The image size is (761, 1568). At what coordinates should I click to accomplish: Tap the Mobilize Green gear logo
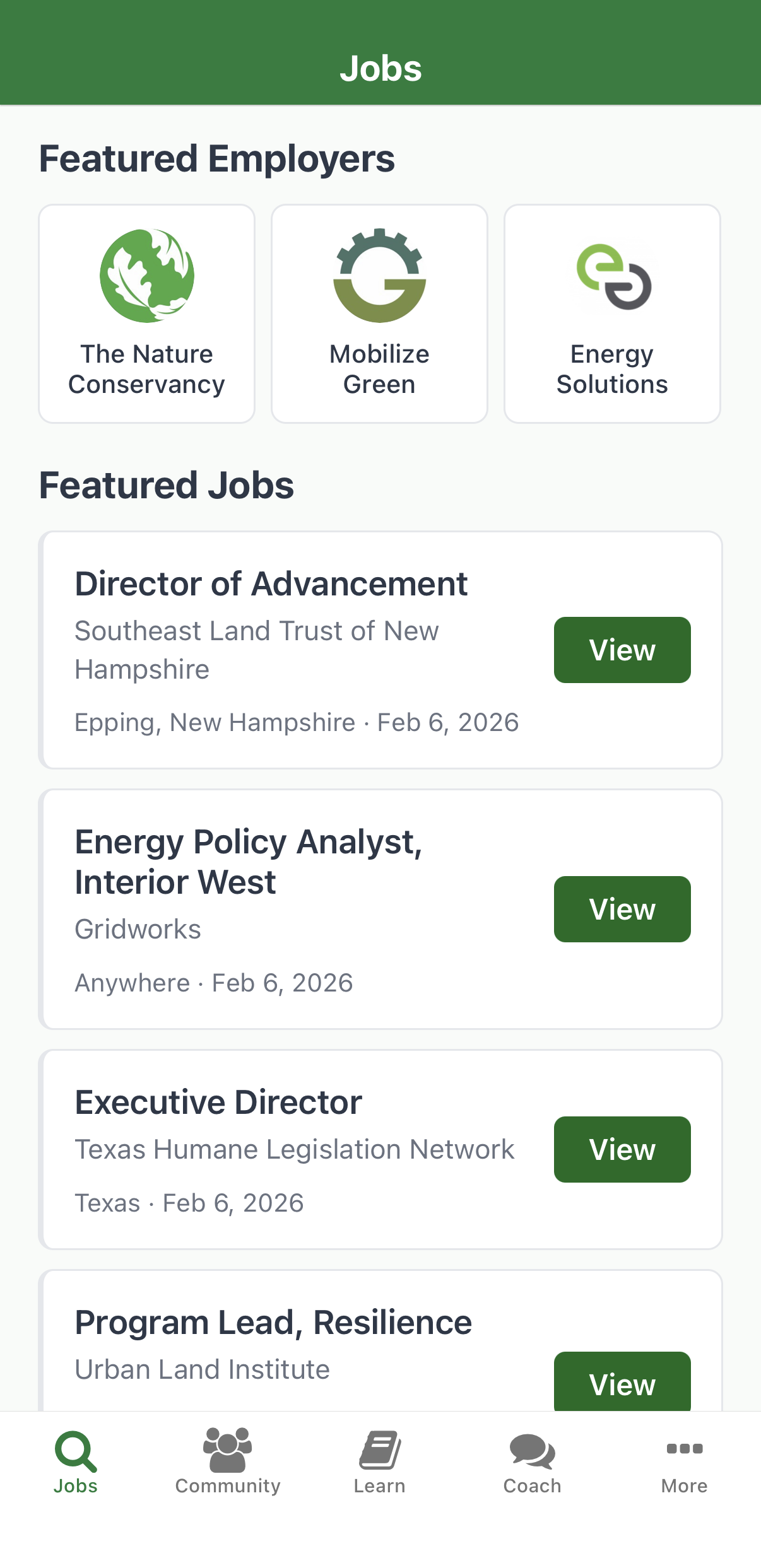pyautogui.click(x=379, y=276)
